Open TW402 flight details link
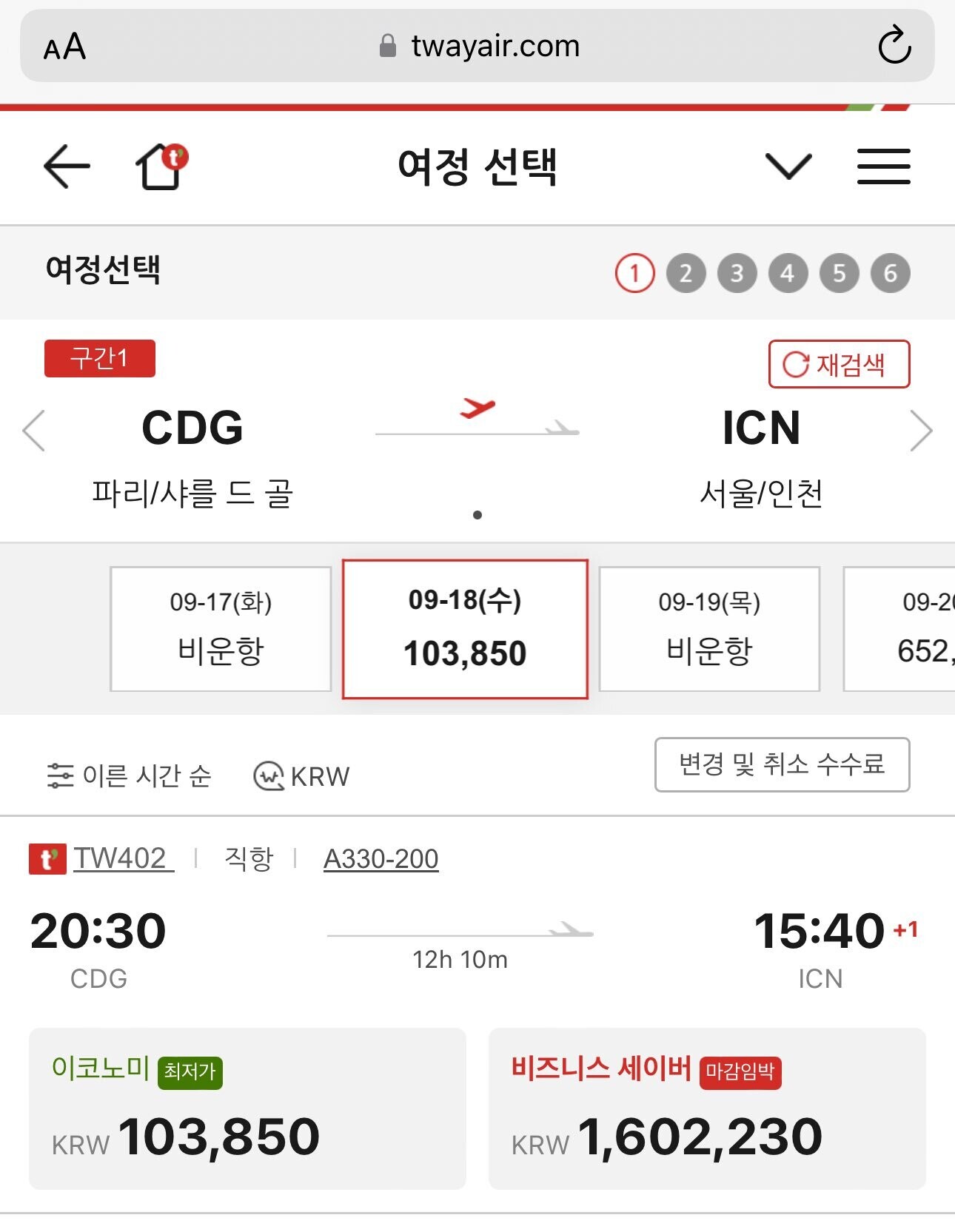Image resolution: width=955 pixels, height=1232 pixels. [x=123, y=858]
